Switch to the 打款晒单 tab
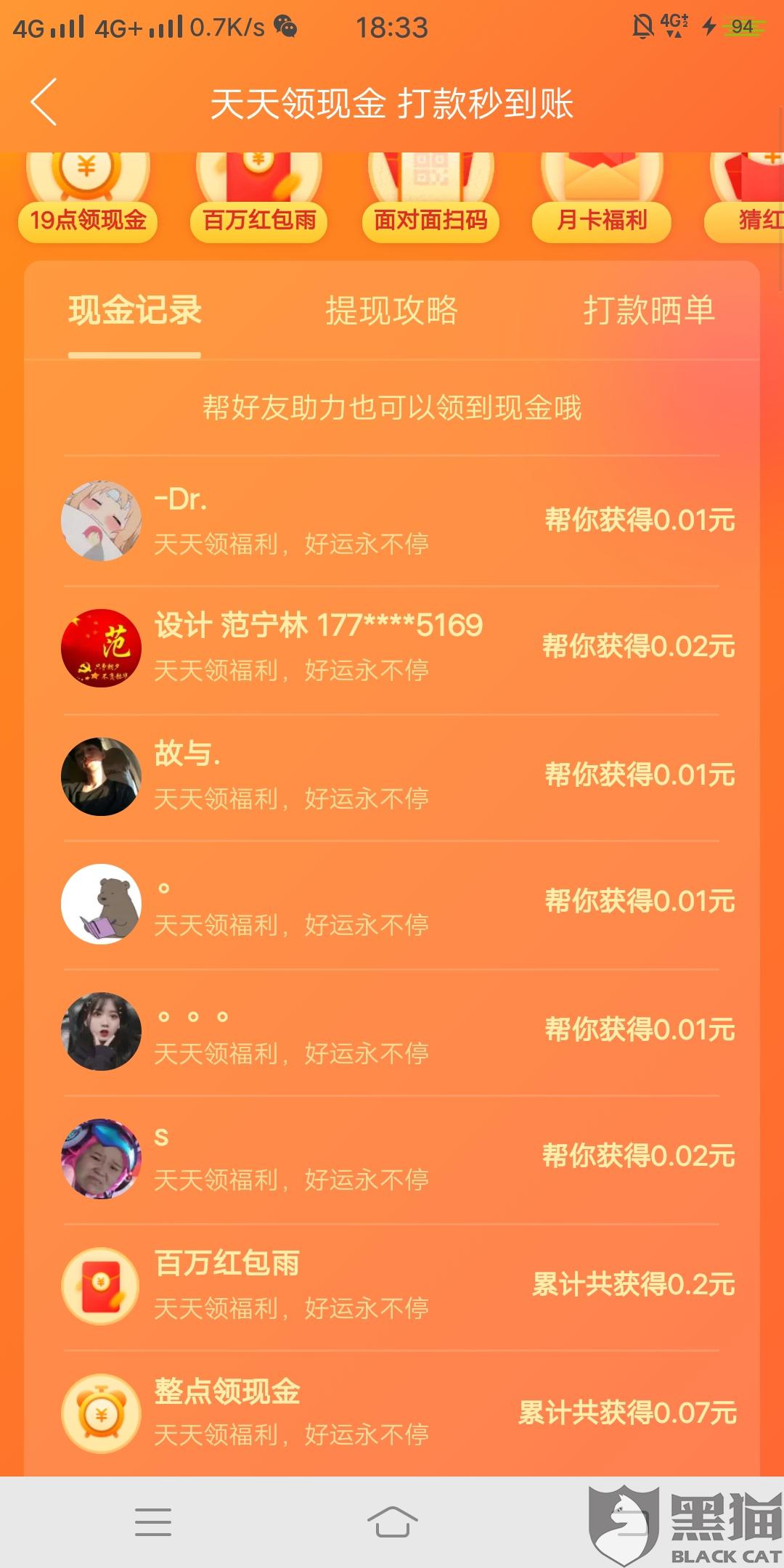Viewport: 784px width, 1568px height. 650,310
